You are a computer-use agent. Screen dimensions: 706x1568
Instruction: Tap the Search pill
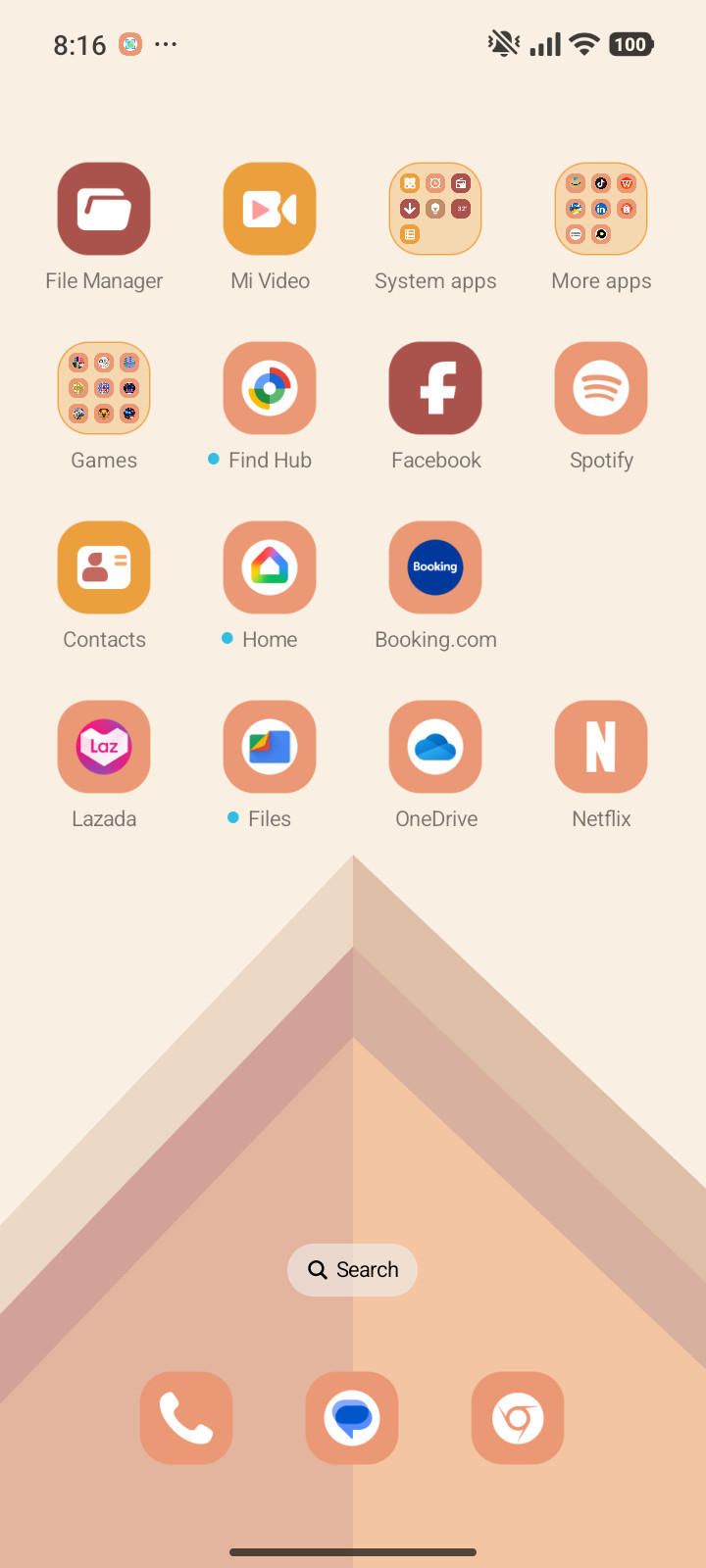tap(352, 1270)
